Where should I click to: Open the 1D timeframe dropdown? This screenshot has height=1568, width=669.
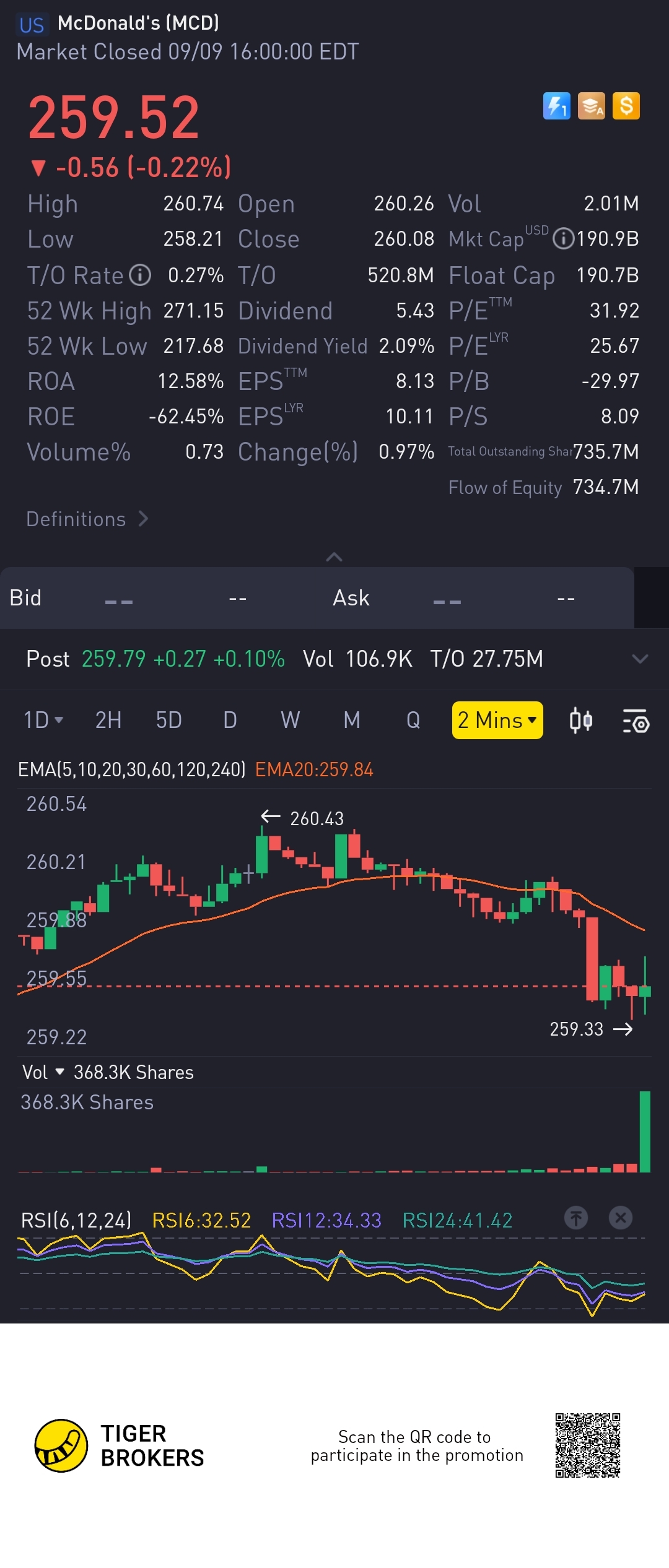[43, 720]
